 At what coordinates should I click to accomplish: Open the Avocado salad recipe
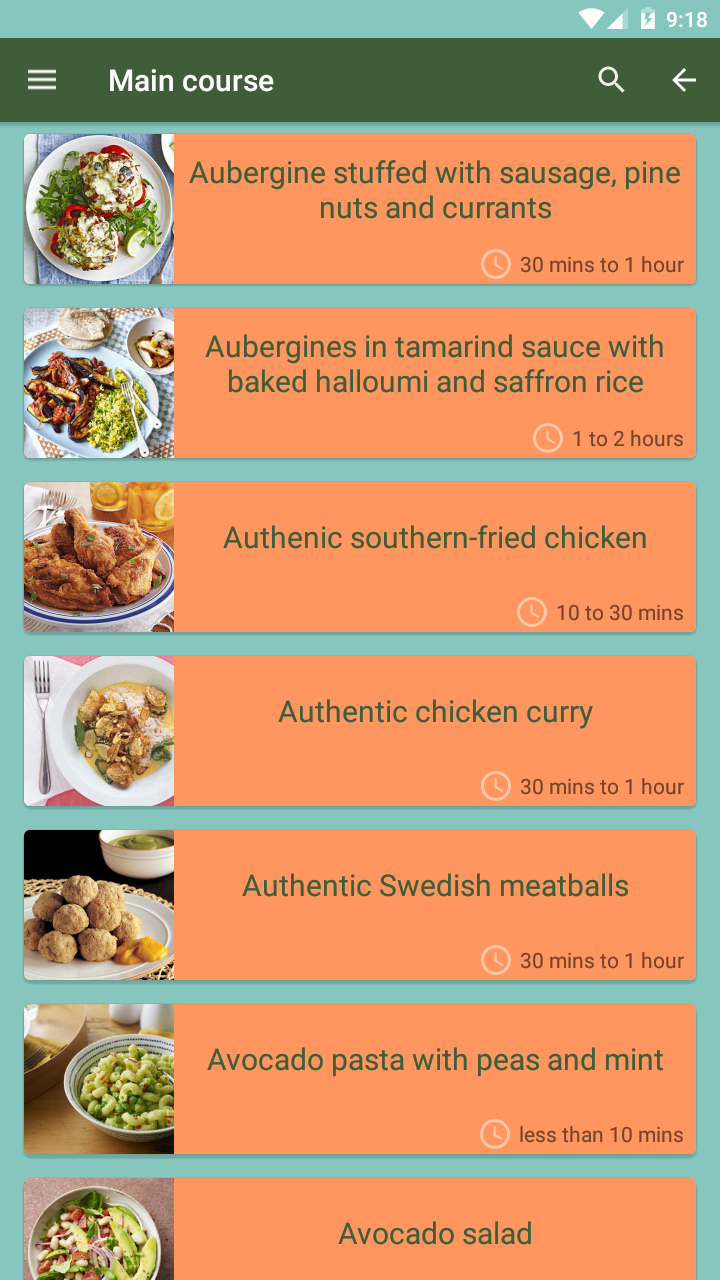coord(435,1233)
